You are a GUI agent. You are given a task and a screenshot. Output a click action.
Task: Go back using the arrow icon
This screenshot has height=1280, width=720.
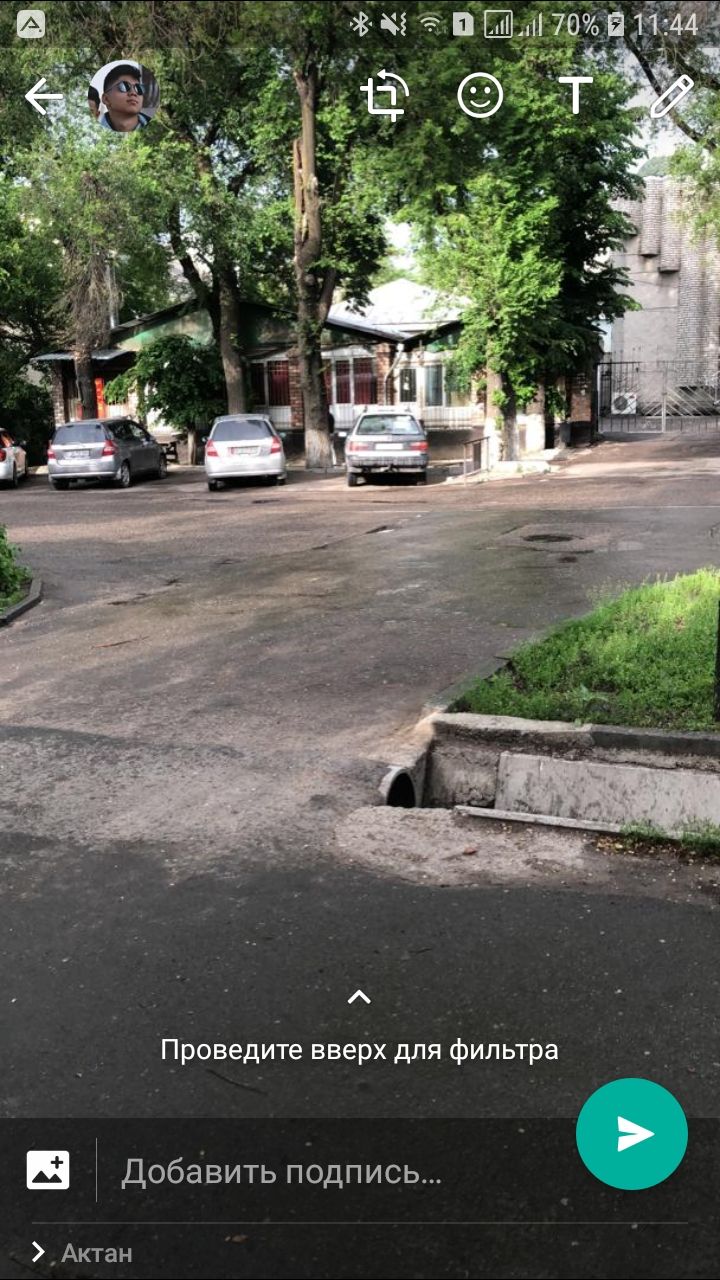[x=44, y=97]
